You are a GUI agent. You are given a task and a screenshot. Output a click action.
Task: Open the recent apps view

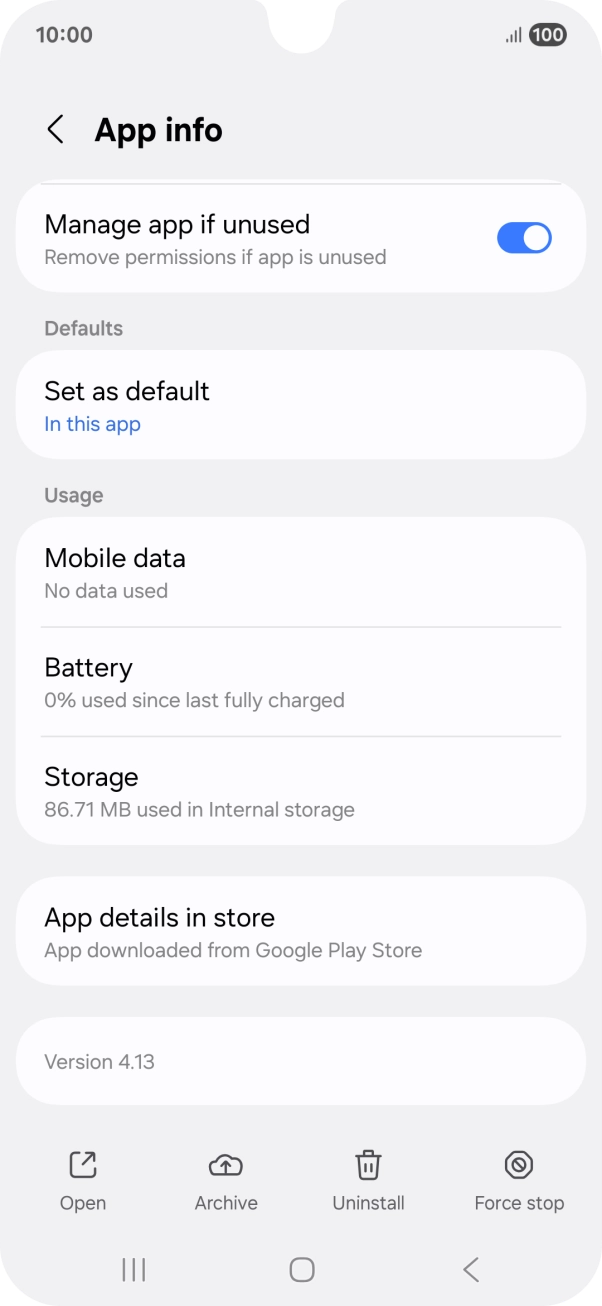click(133, 1270)
